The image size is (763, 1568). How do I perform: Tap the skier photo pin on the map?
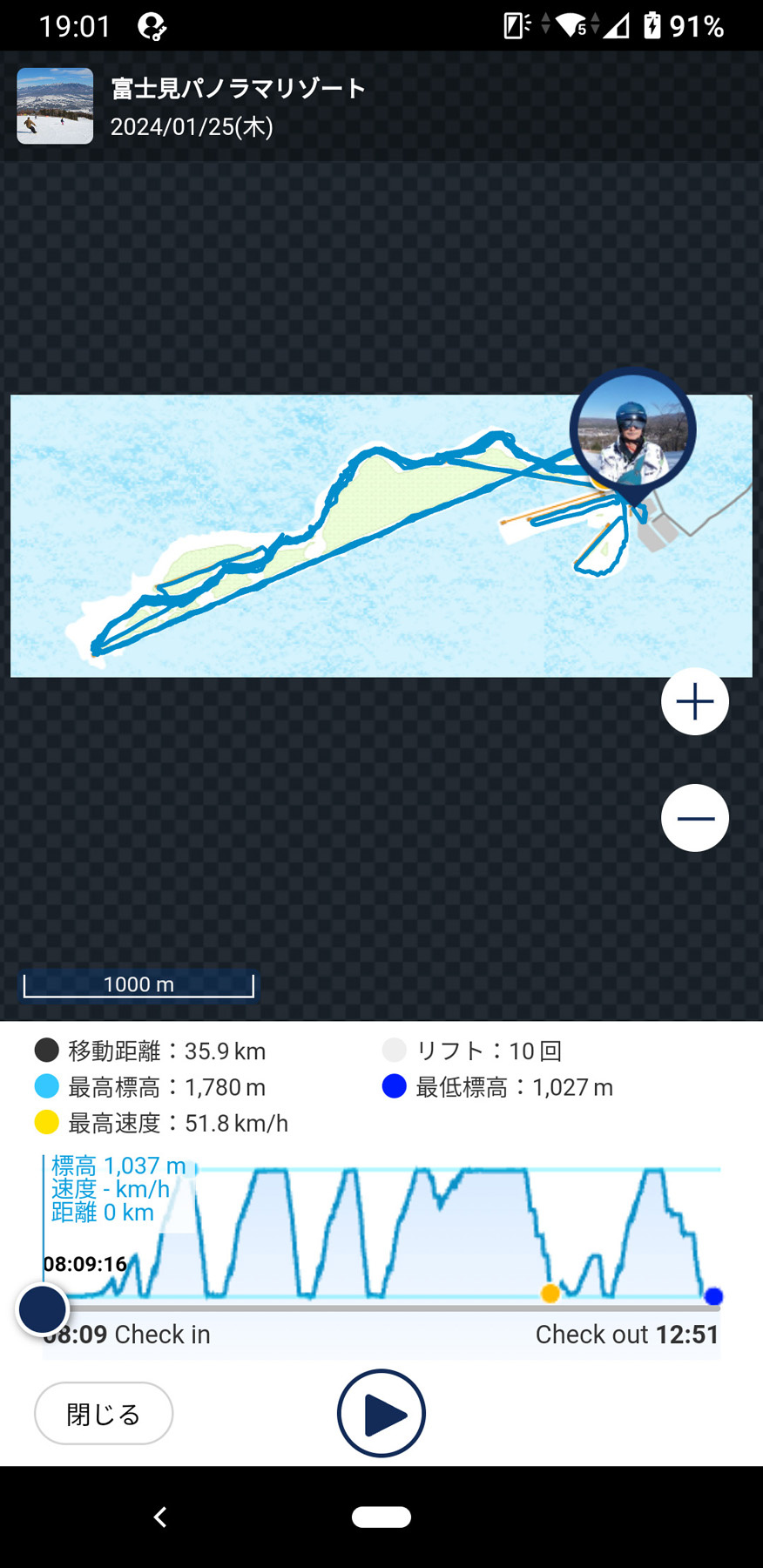pyautogui.click(x=632, y=431)
